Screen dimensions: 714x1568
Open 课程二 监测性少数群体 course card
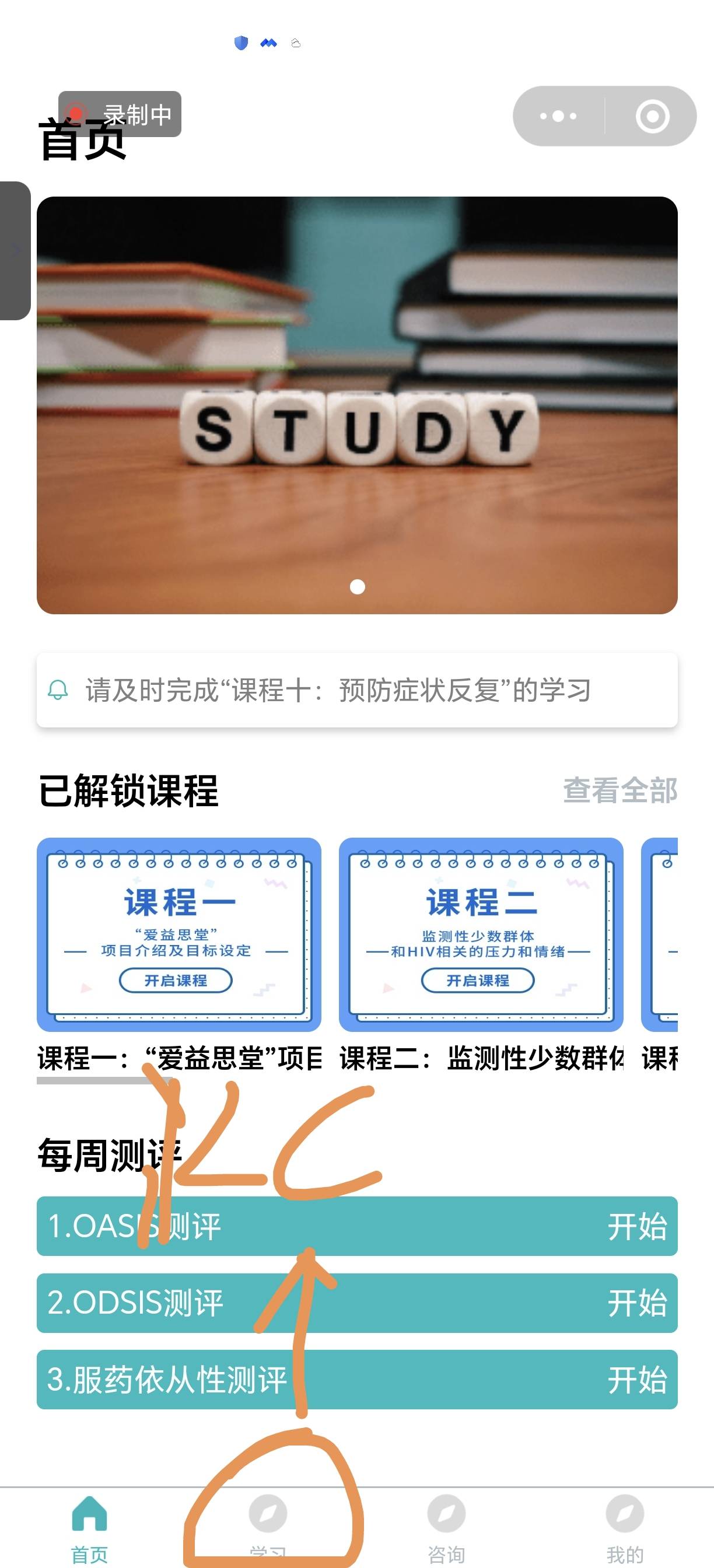(481, 935)
